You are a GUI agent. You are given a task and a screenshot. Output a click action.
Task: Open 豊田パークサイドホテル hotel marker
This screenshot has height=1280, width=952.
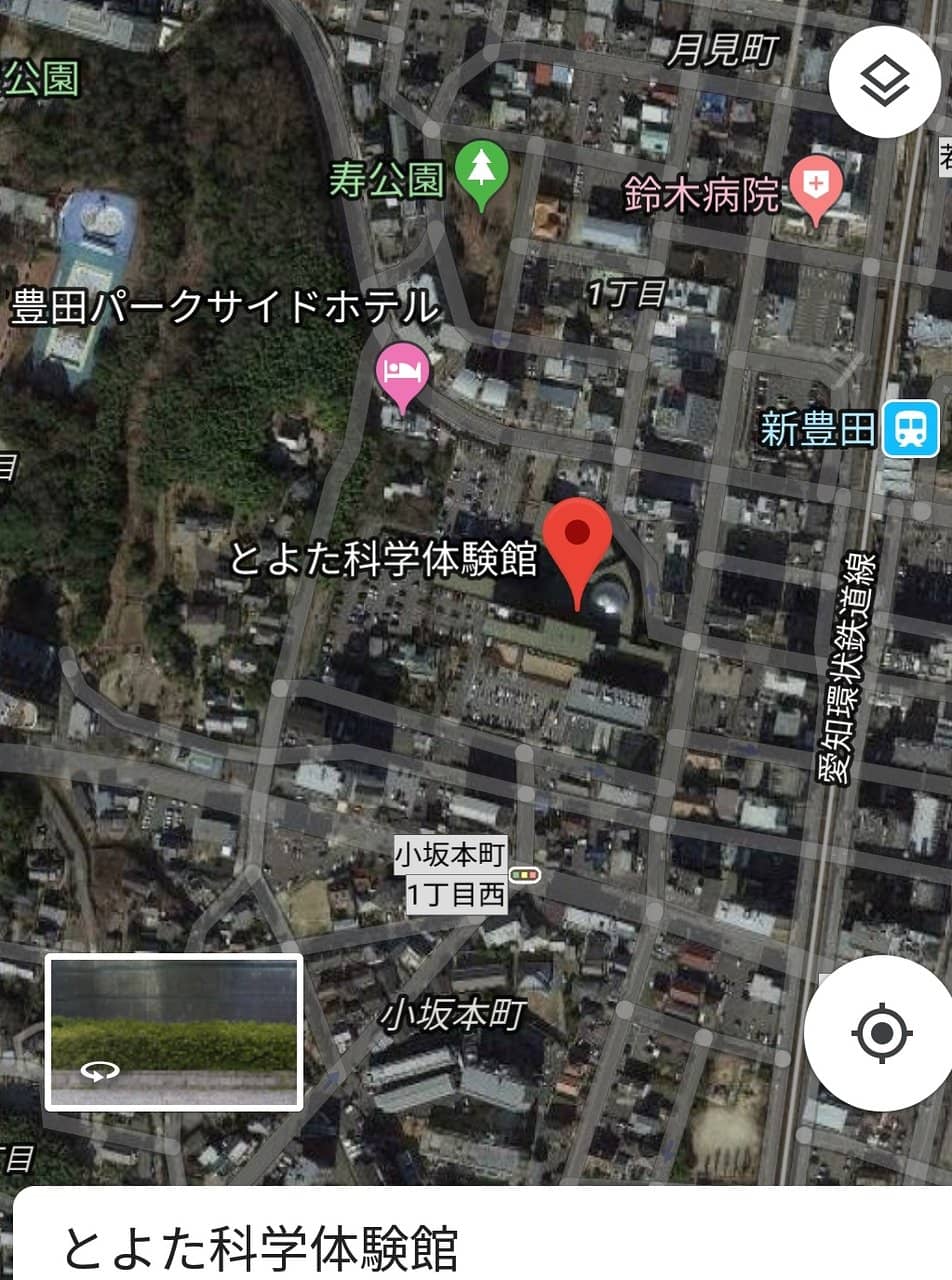pyautogui.click(x=402, y=373)
